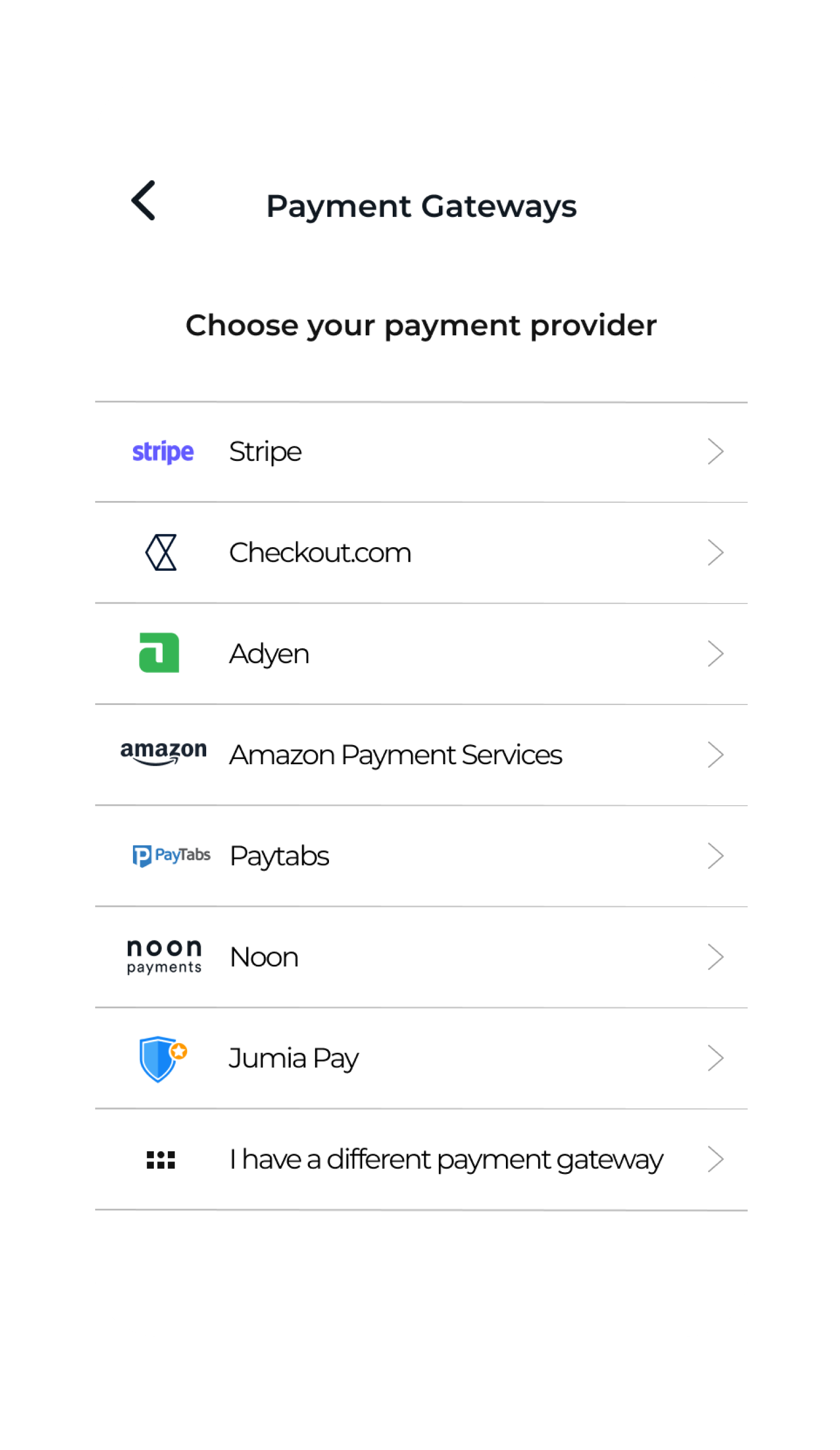This screenshot has width=840, height=1450.
Task: Click the Checkout.com hourglass logo
Action: (160, 552)
